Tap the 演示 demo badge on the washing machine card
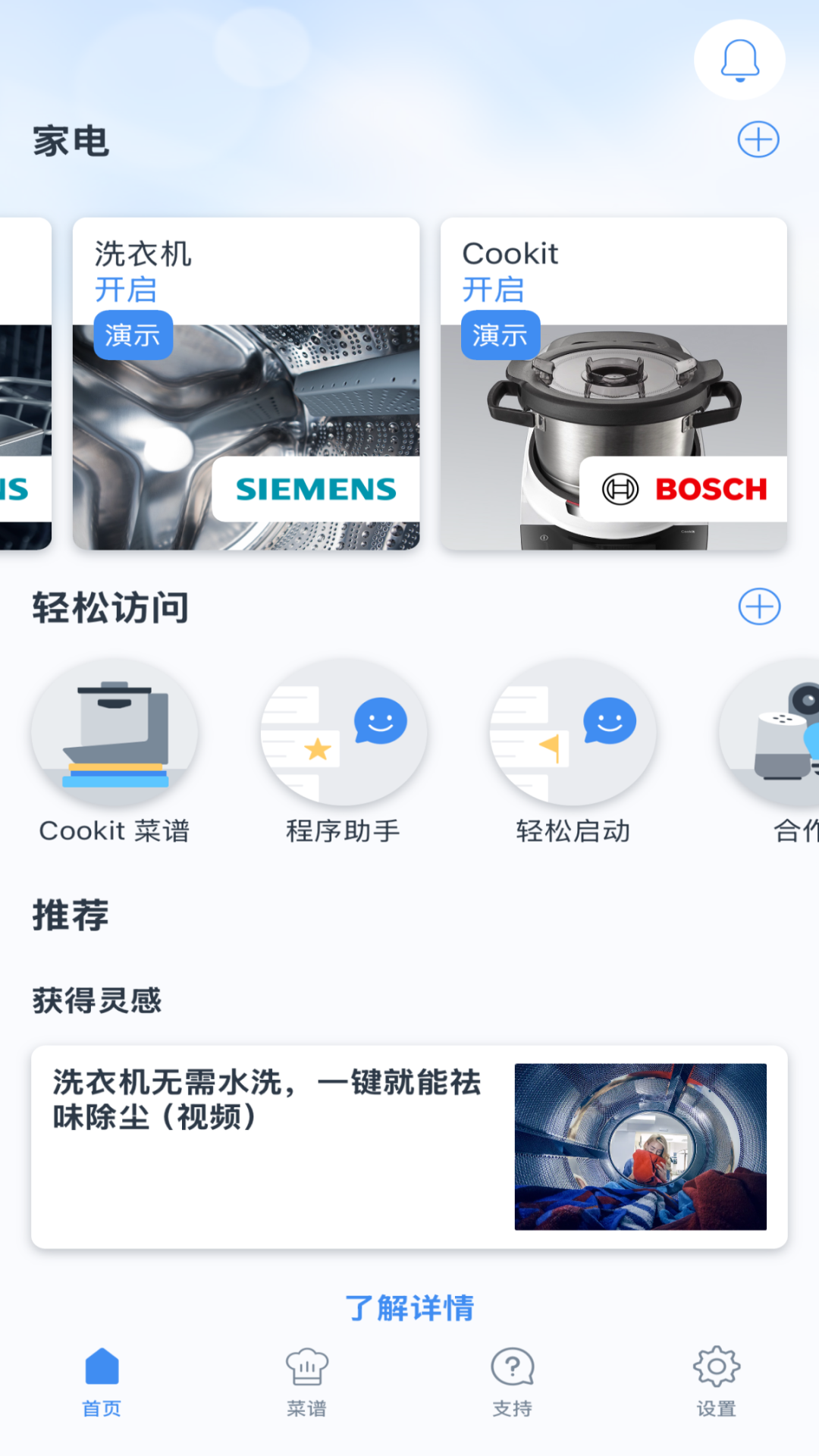The height and width of the screenshot is (1456, 819). click(133, 334)
